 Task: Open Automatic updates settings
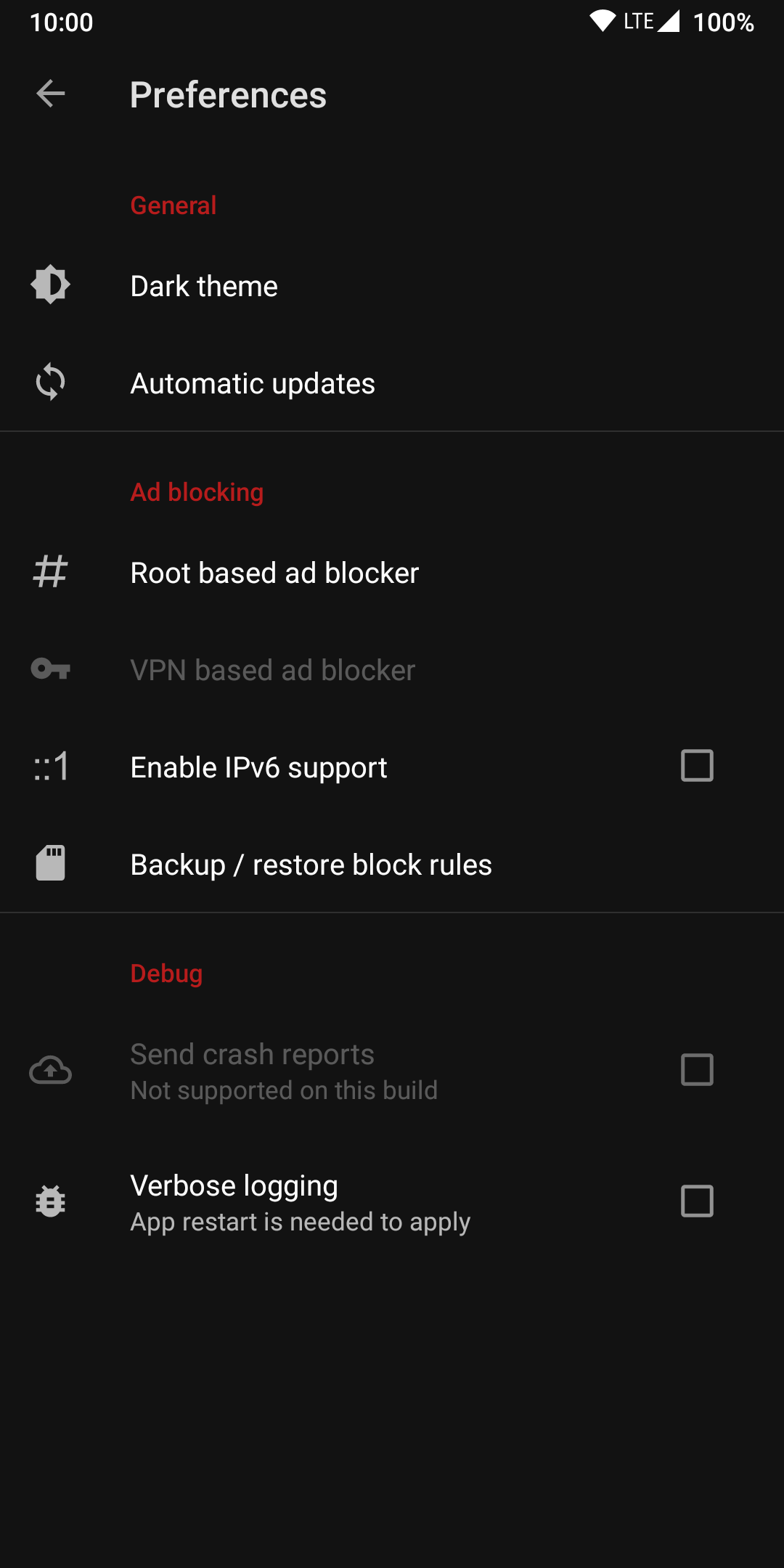coord(252,383)
